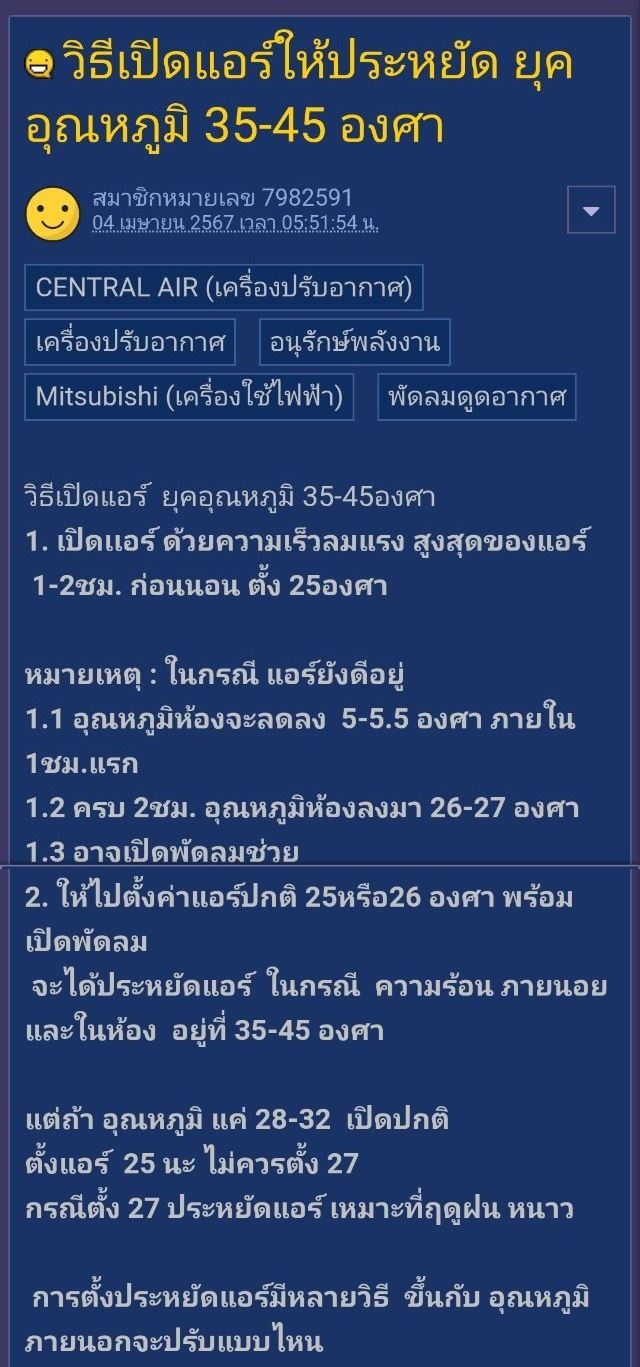640x1367 pixels.
Task: Open the เครื่องปรับอากาศ tag
Action: tap(130, 343)
